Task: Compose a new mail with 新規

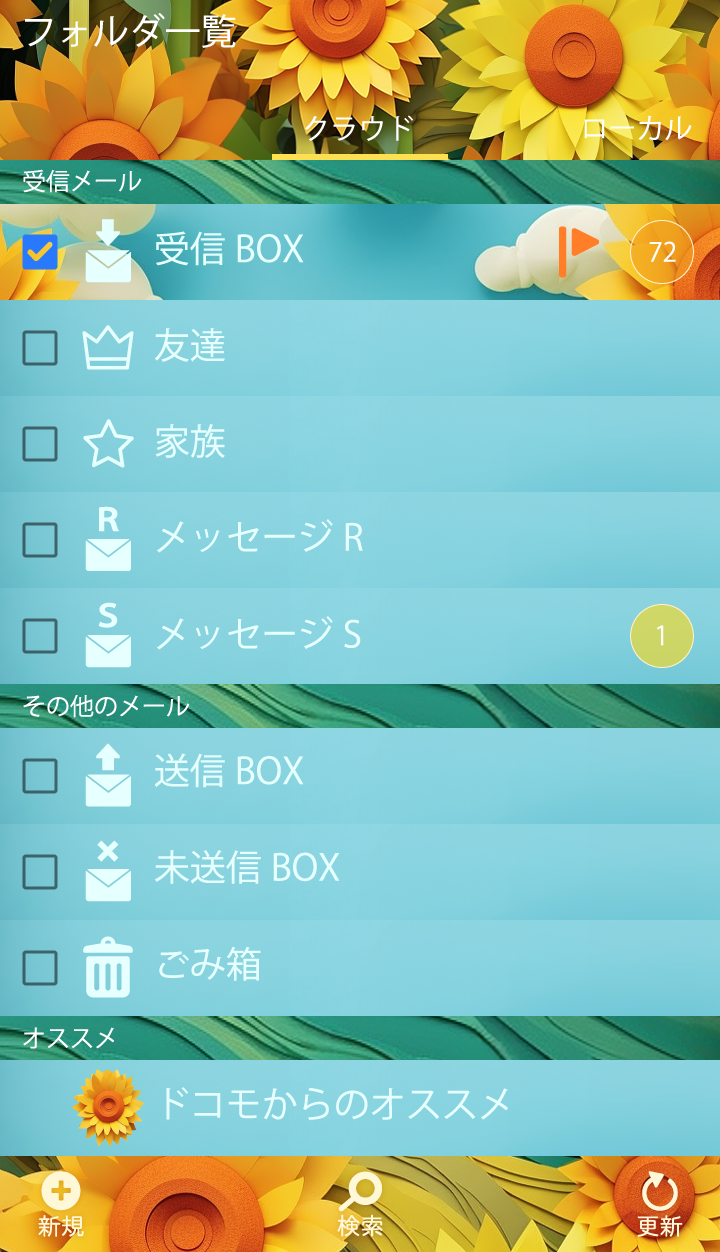Action: point(60,1204)
